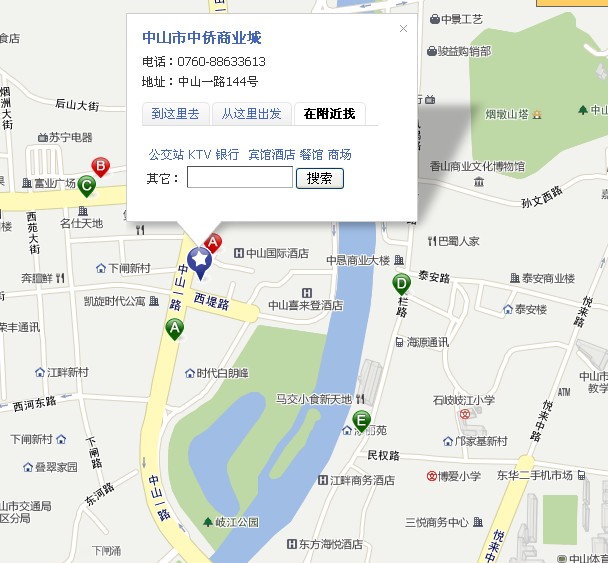Open the green C map marker
The width and height of the screenshot is (608, 563).
pyautogui.click(x=86, y=185)
